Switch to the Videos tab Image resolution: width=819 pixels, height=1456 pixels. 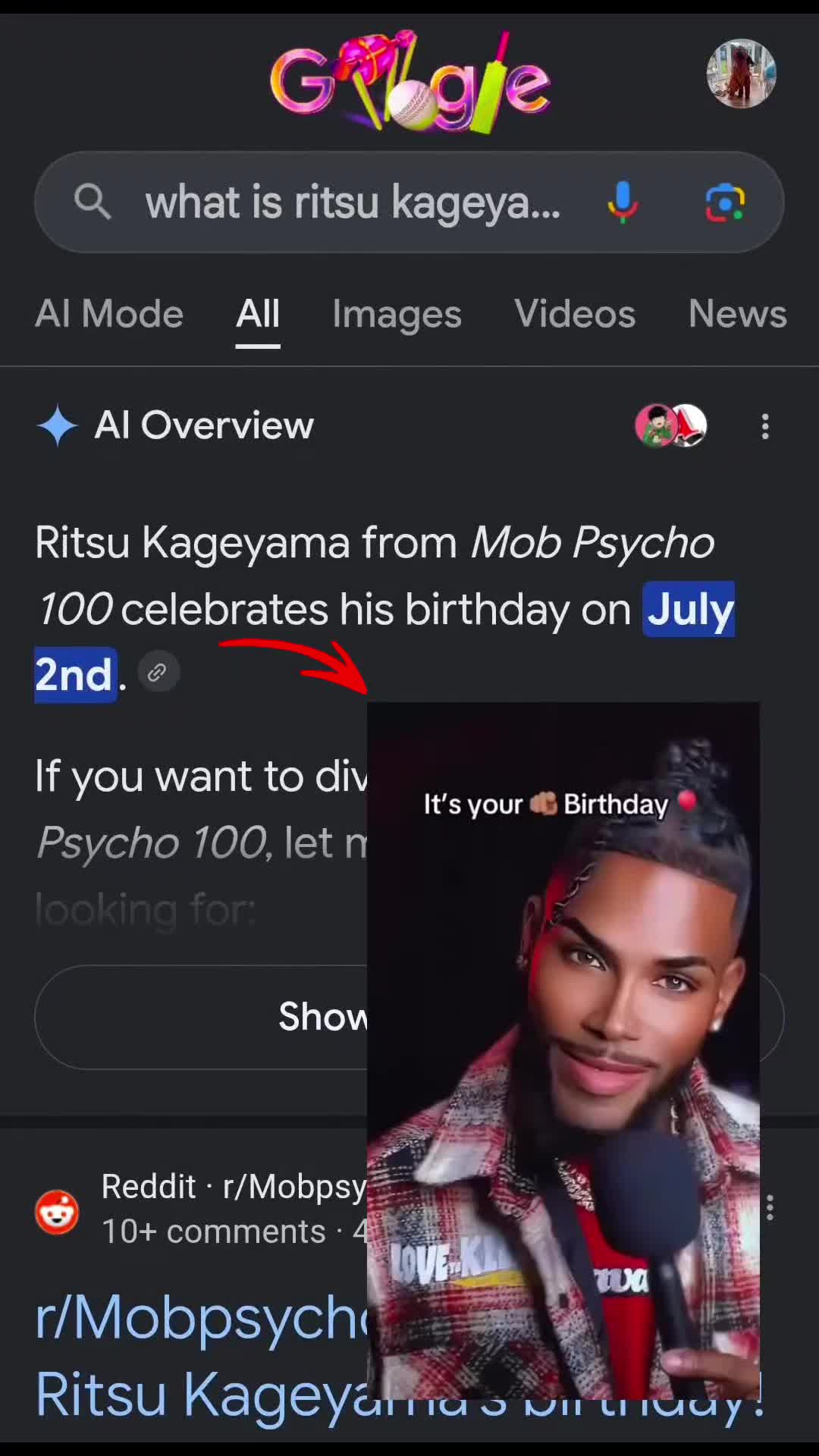[x=575, y=314]
